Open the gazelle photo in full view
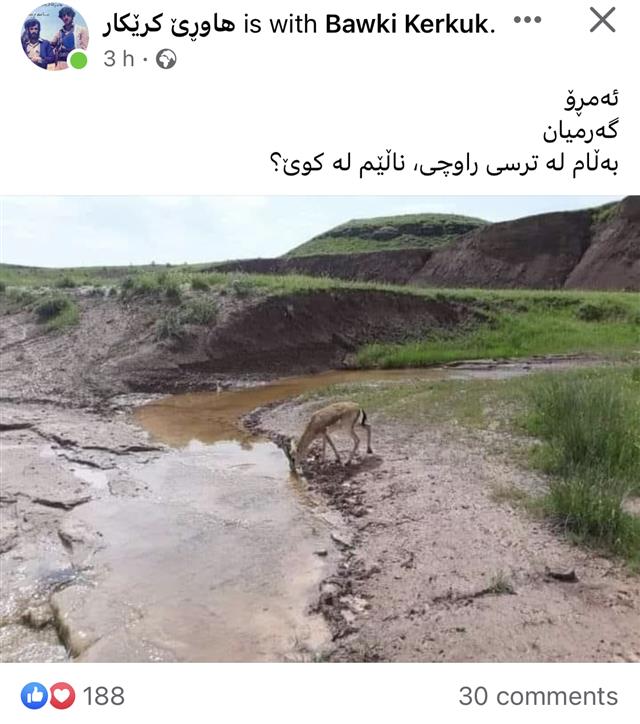 (320, 428)
